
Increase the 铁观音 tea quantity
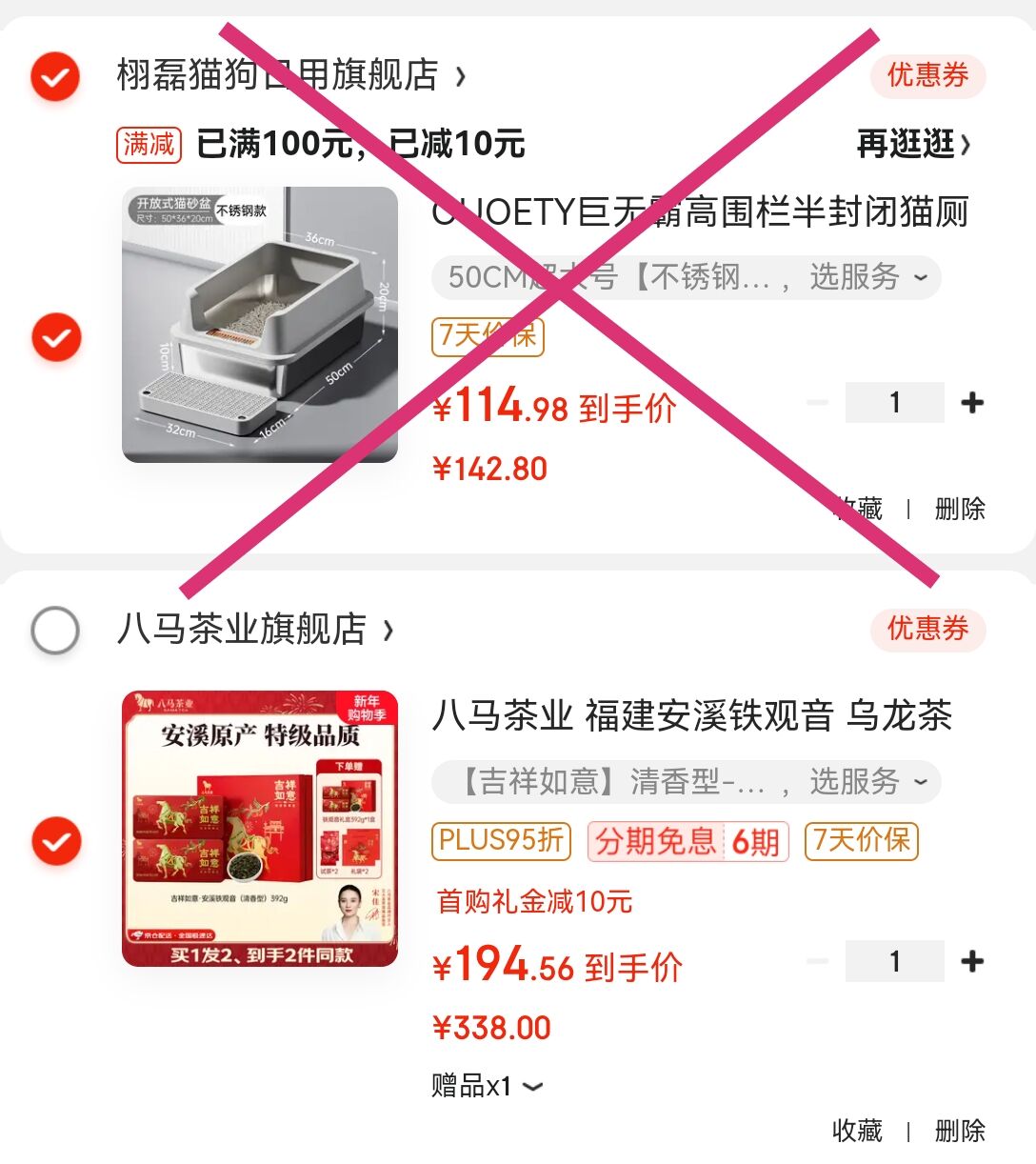pos(971,961)
